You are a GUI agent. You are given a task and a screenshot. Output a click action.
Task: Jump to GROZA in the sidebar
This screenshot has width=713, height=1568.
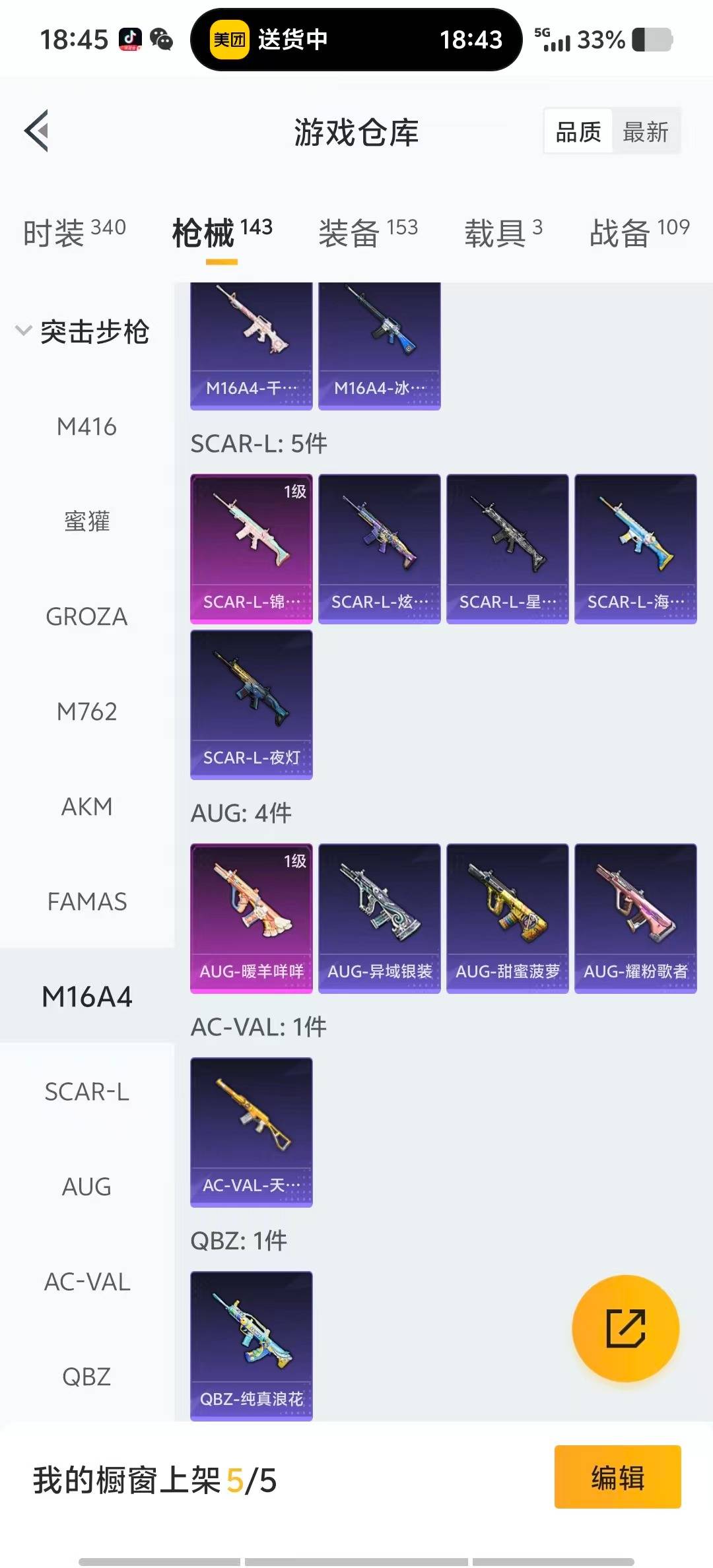tap(86, 617)
